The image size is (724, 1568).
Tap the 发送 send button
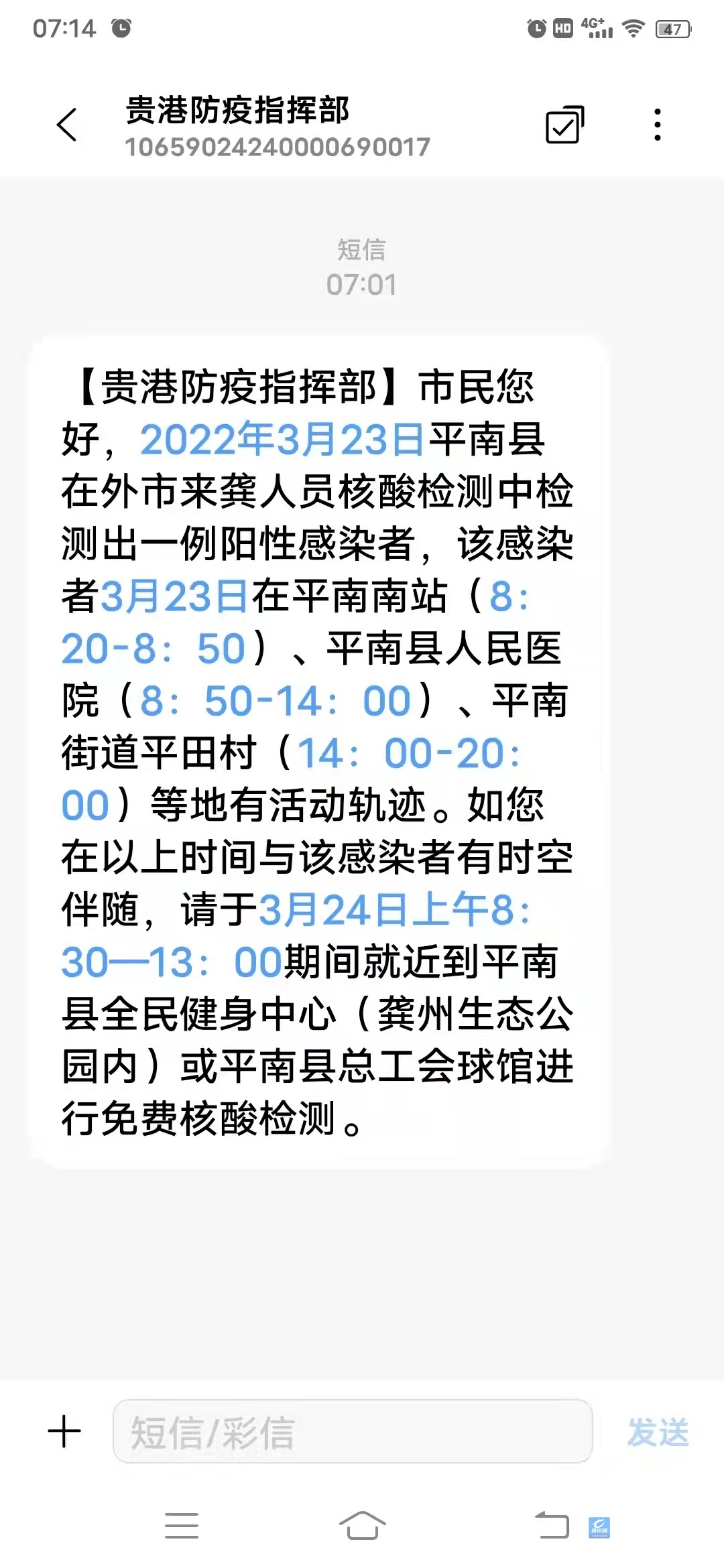[x=658, y=1433]
